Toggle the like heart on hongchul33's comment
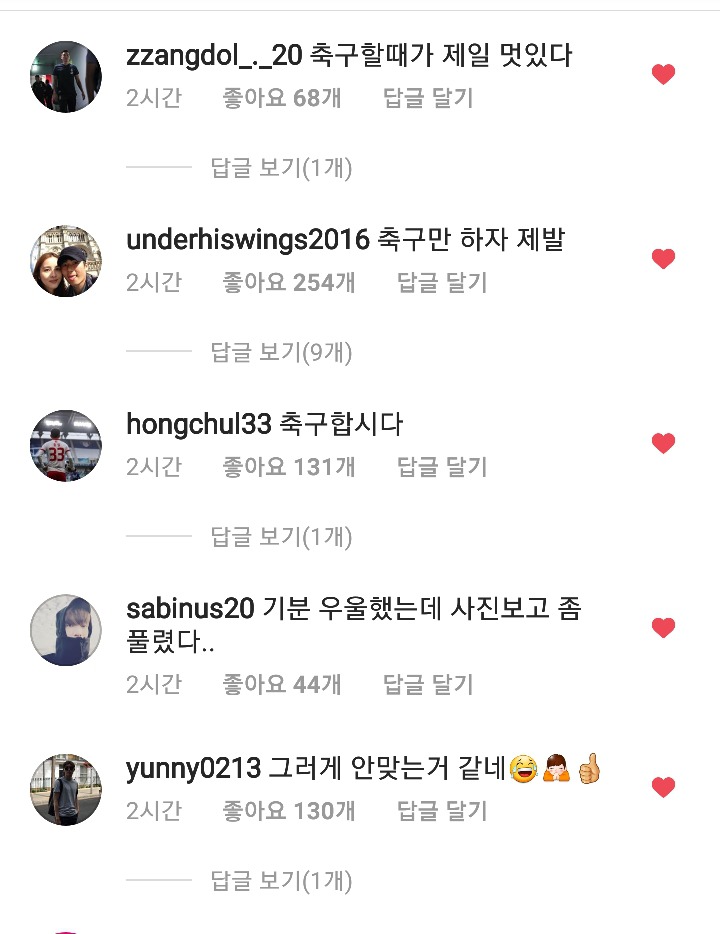This screenshot has width=720, height=934. pyautogui.click(x=663, y=443)
